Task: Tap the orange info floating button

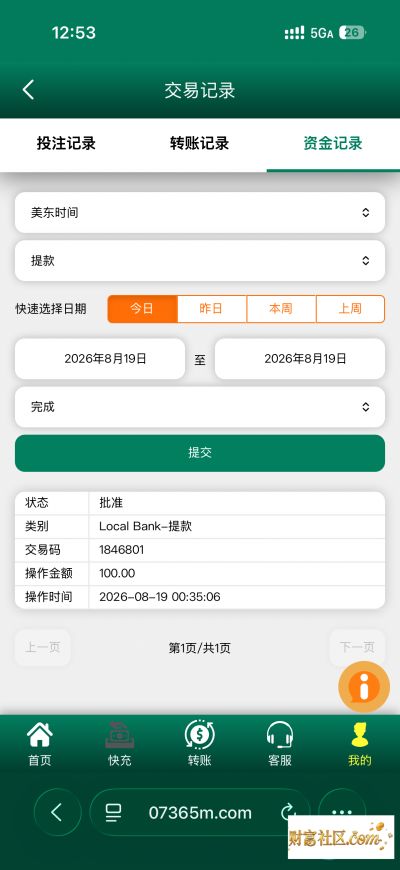Action: point(364,687)
